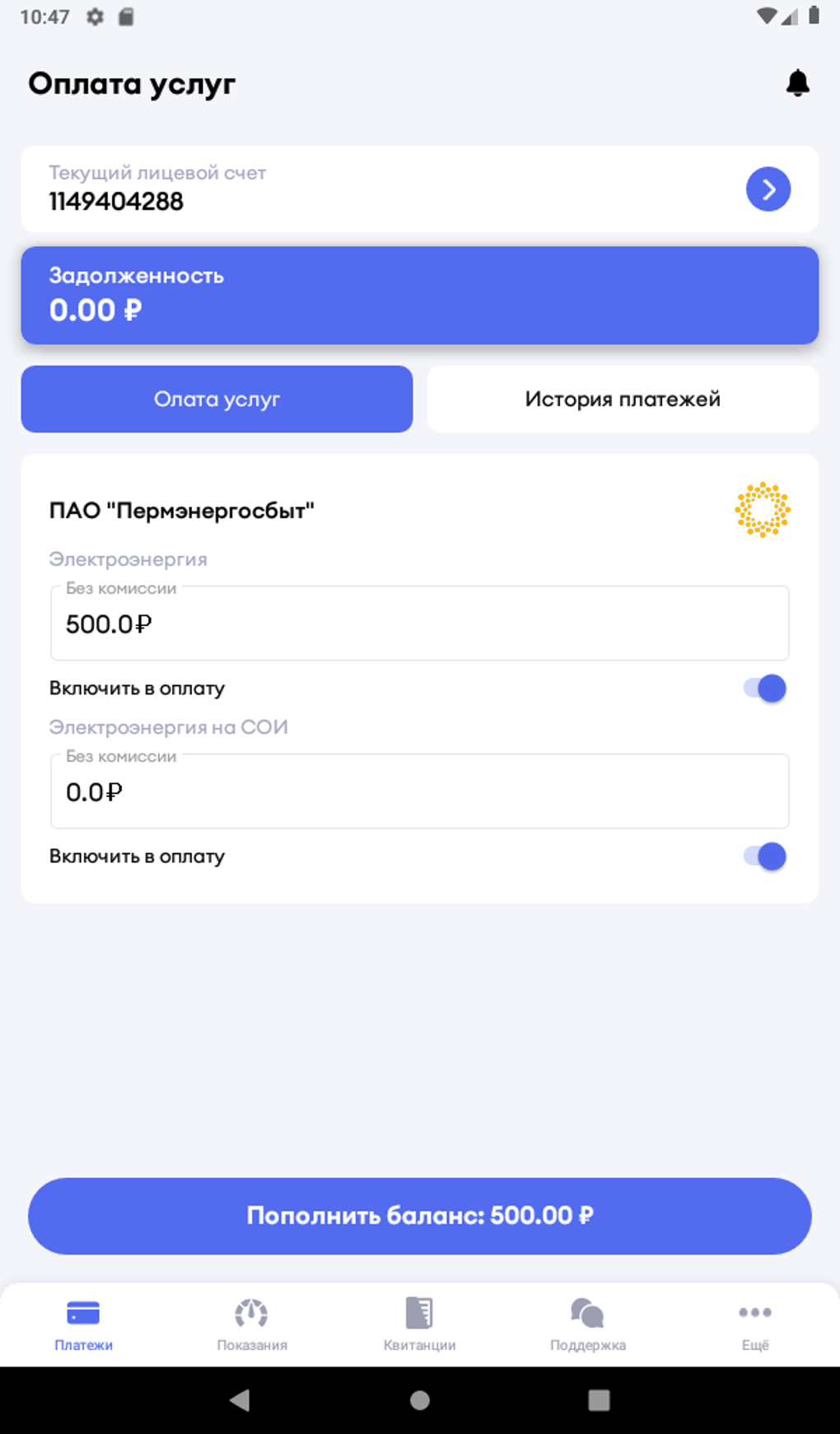Select the Опата услуг tab
840x1434 pixels.
(217, 399)
